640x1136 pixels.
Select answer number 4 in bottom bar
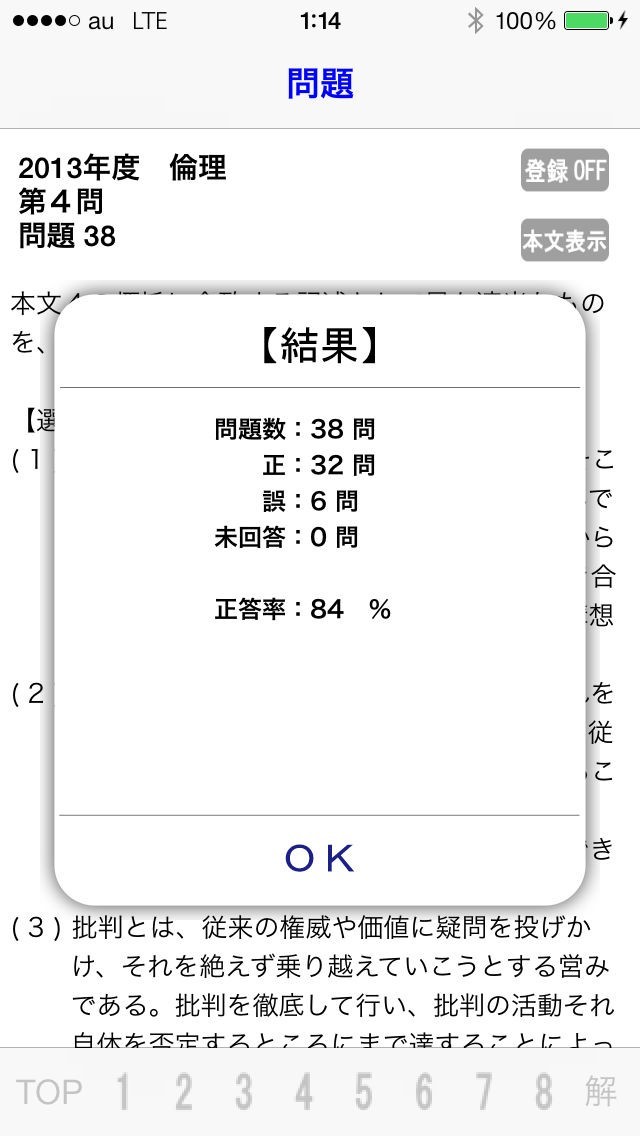(x=303, y=1092)
